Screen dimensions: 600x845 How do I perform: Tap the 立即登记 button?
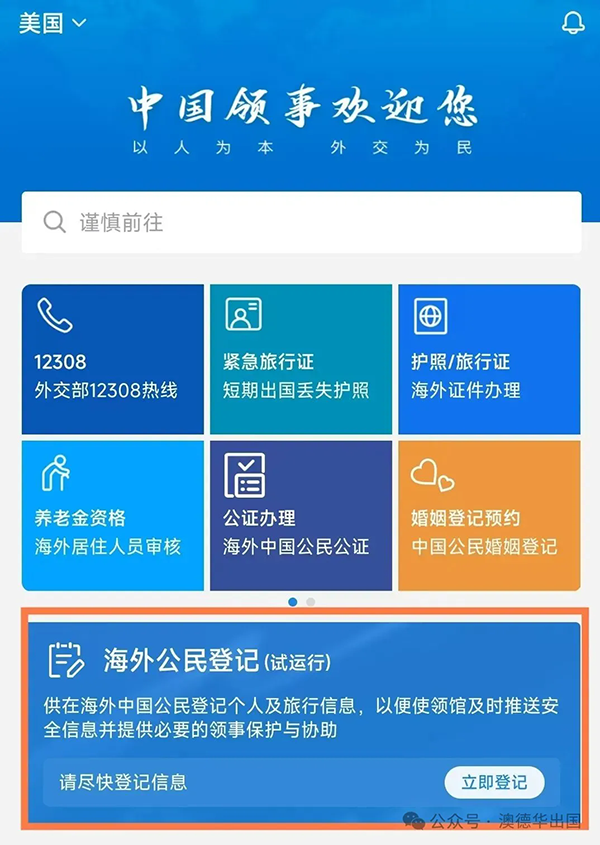pos(494,782)
